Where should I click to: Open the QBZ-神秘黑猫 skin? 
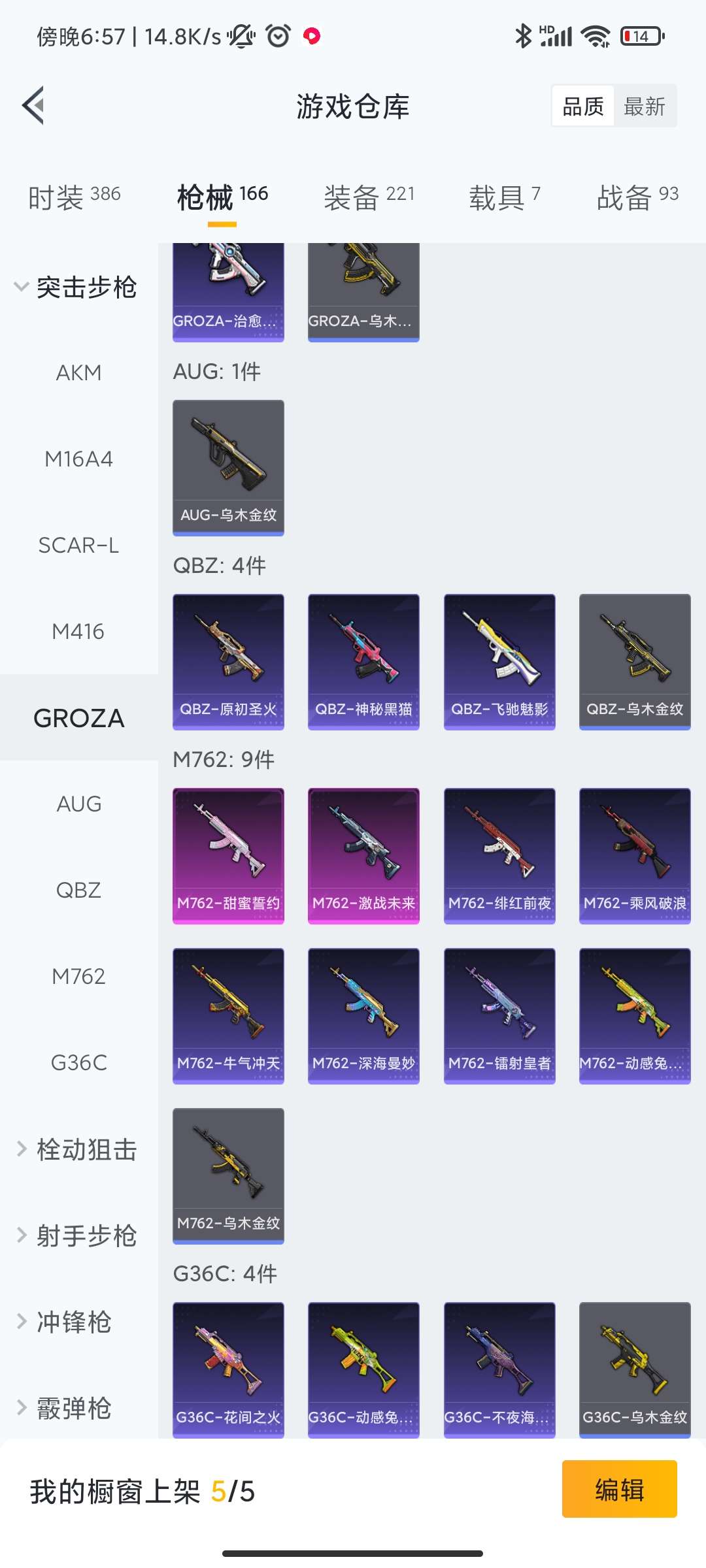click(x=363, y=661)
